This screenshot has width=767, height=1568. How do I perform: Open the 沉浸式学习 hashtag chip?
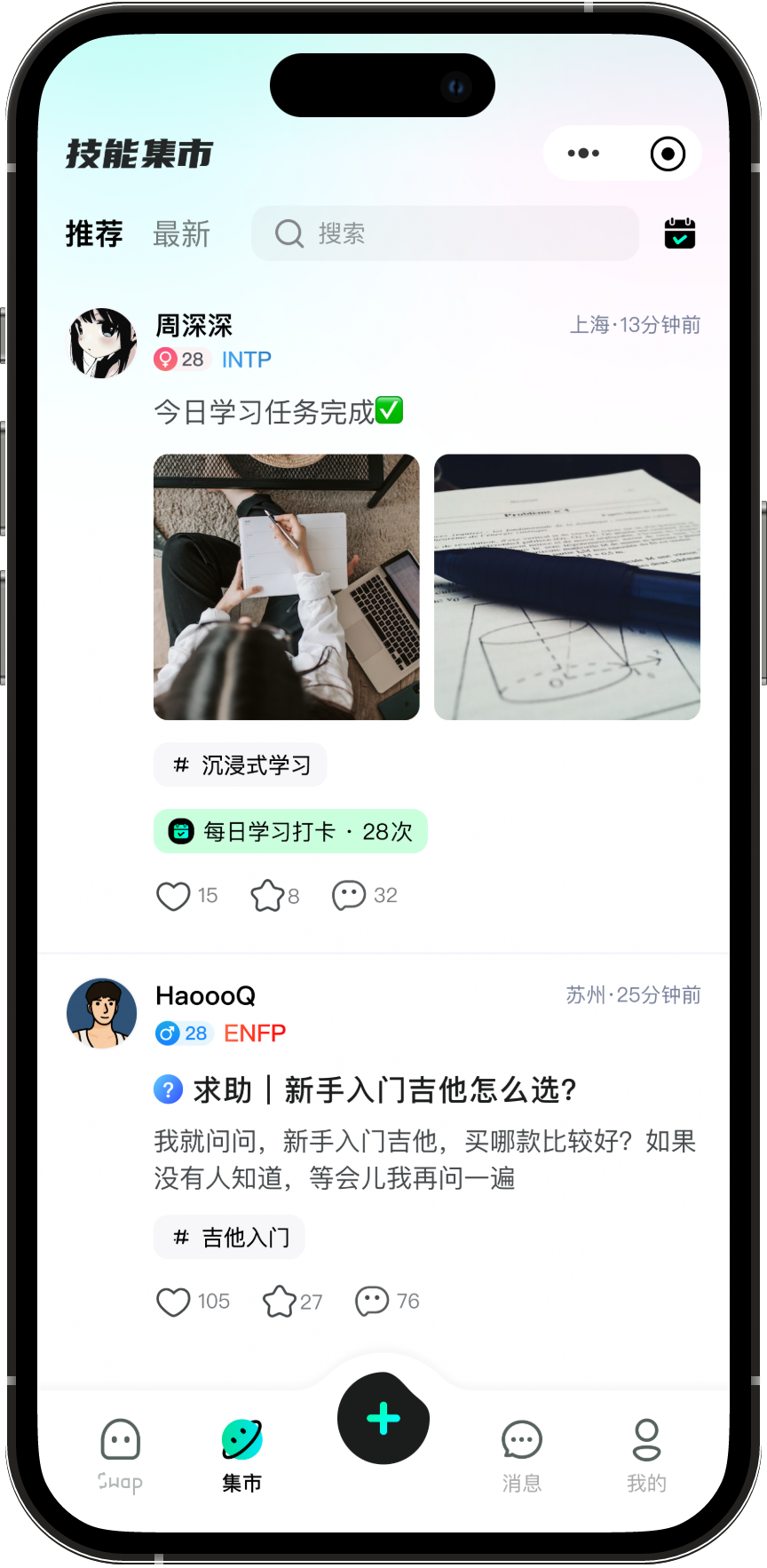[241, 765]
